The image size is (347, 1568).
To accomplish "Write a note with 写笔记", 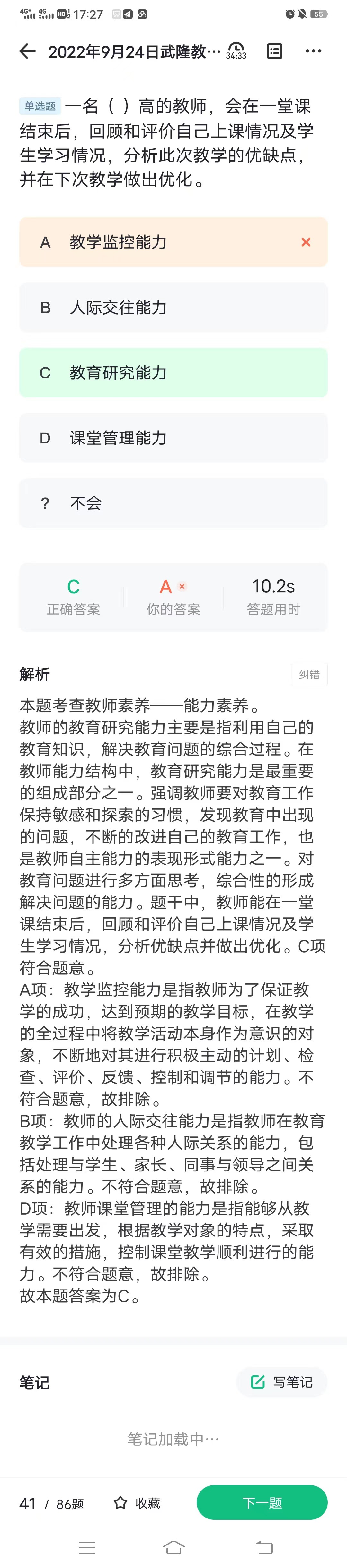I will coord(282,1382).
